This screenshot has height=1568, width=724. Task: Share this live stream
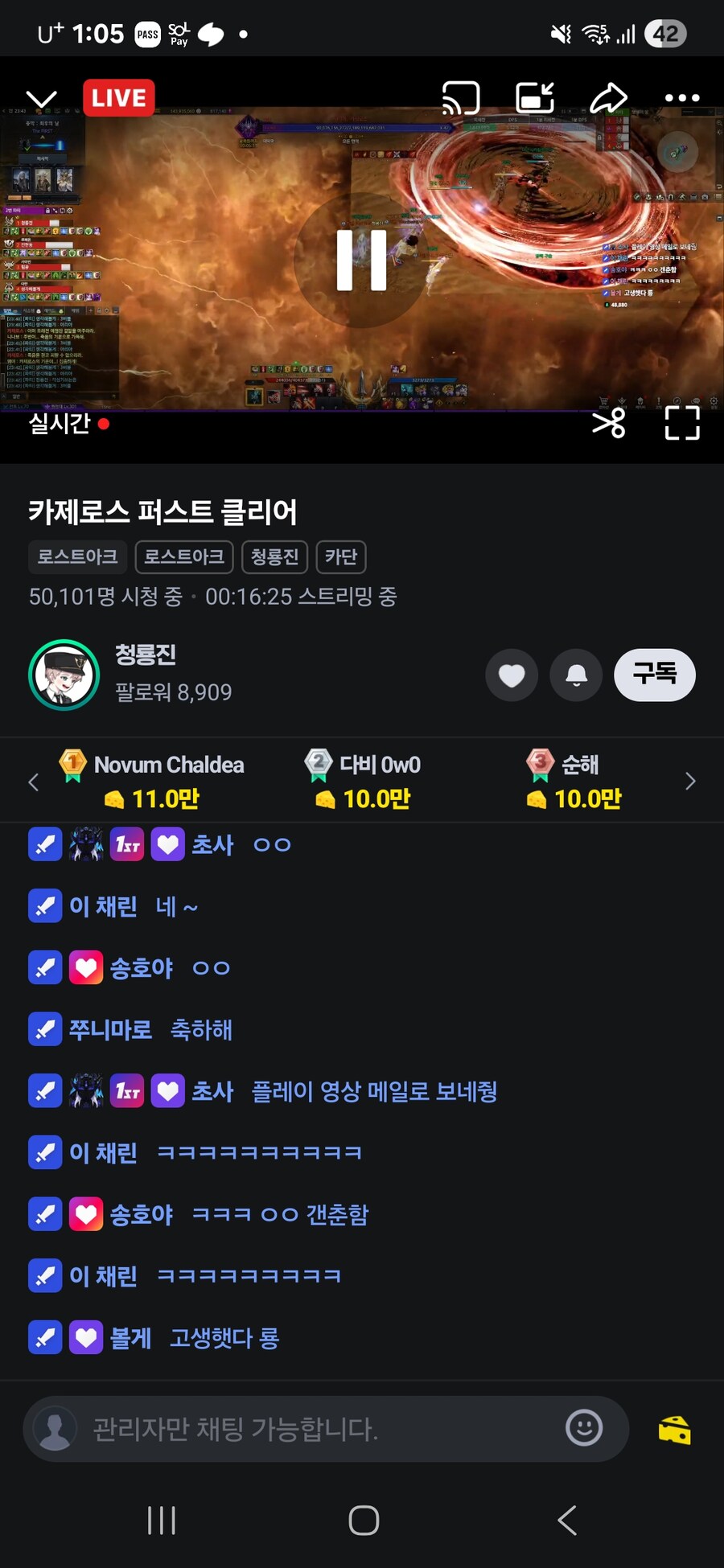coord(609,98)
